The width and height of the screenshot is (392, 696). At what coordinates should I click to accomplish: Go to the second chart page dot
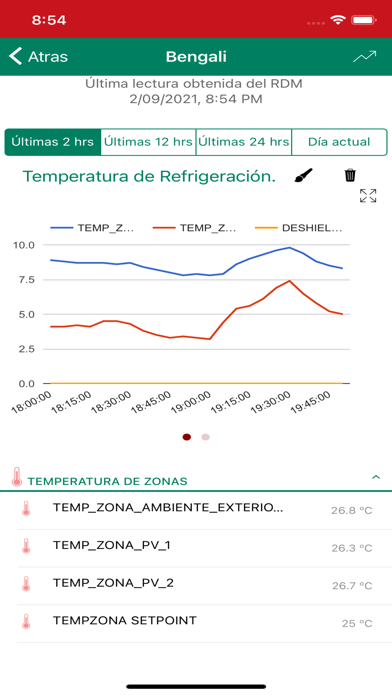pos(205,437)
